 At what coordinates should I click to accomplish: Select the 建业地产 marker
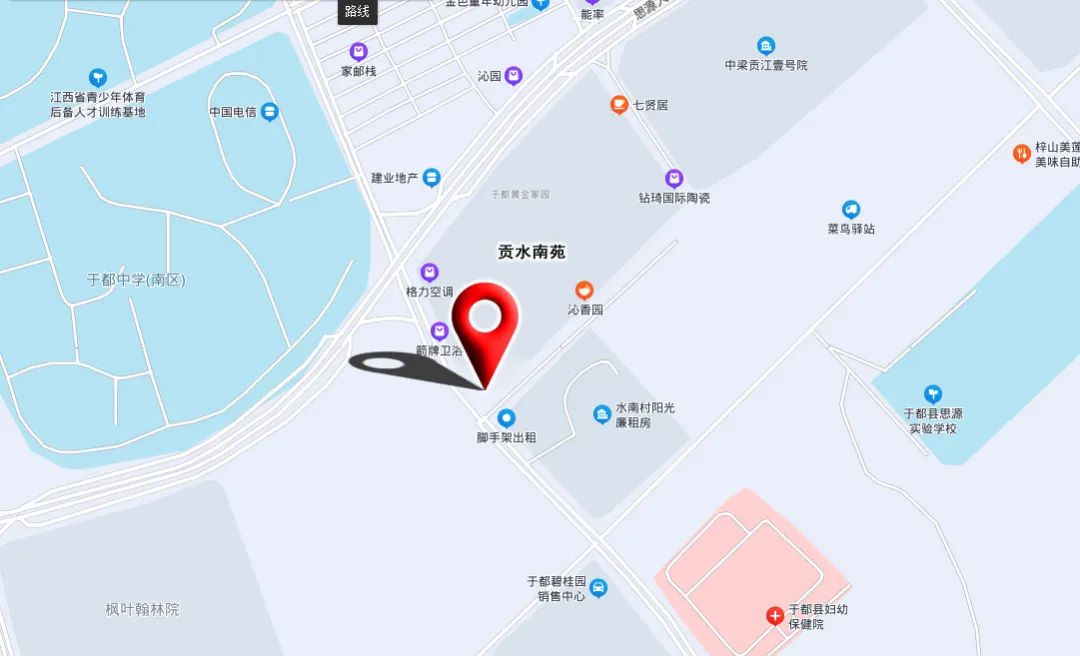tap(431, 178)
